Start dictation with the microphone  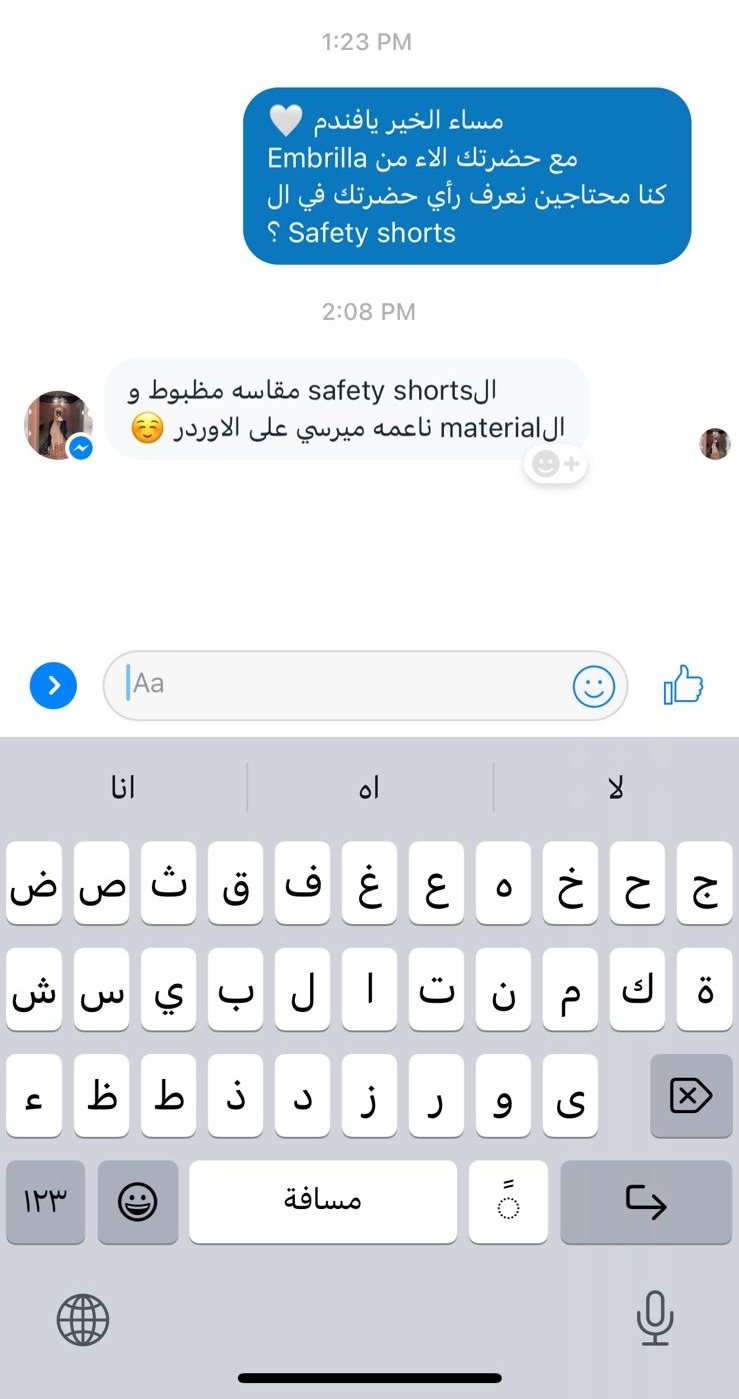click(654, 1319)
